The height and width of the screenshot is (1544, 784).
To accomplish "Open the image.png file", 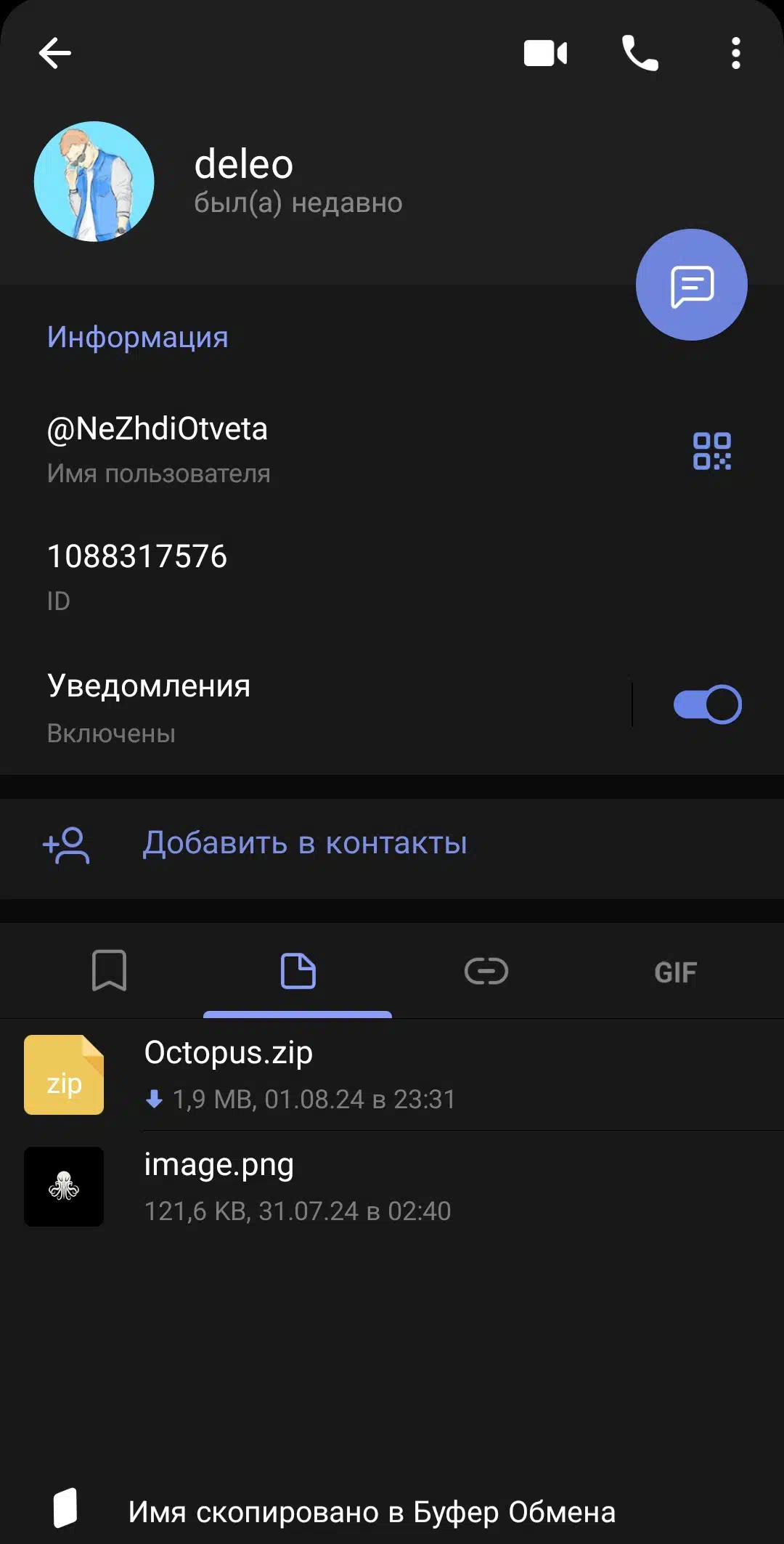I will point(392,1187).
